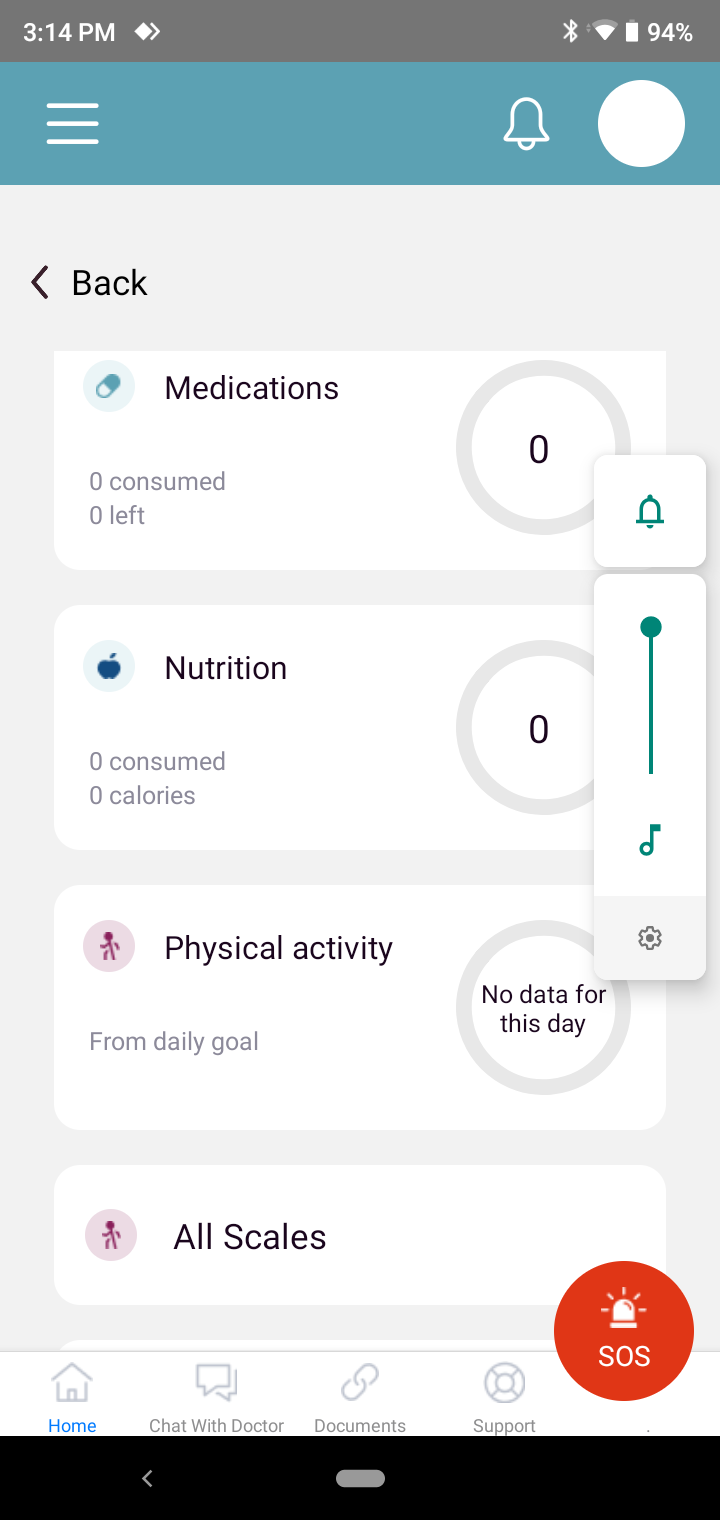Trigger the red SOS button
This screenshot has height=1520, width=720.
point(624,1330)
